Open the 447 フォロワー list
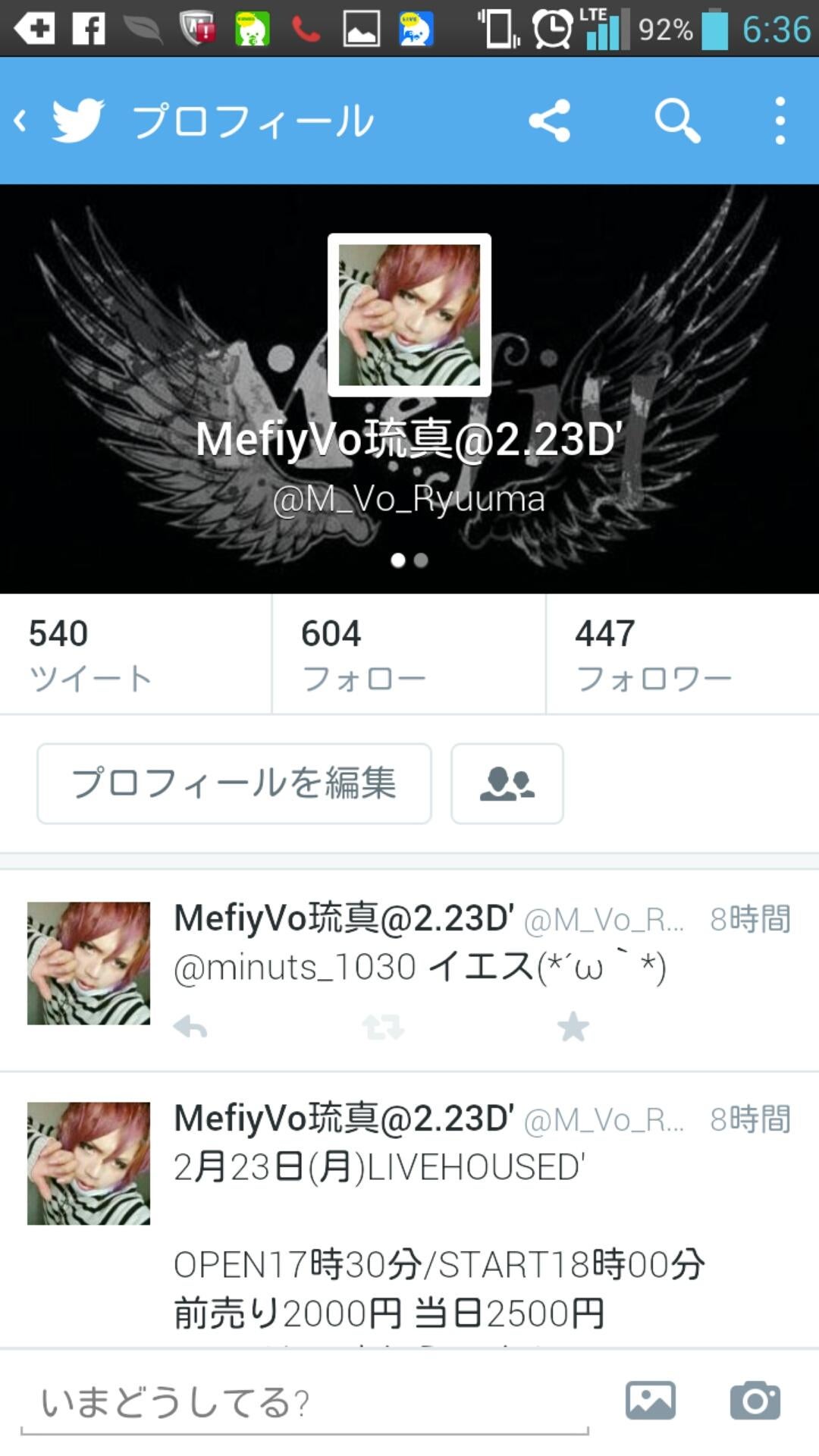The height and width of the screenshot is (1456, 819). coord(682,654)
